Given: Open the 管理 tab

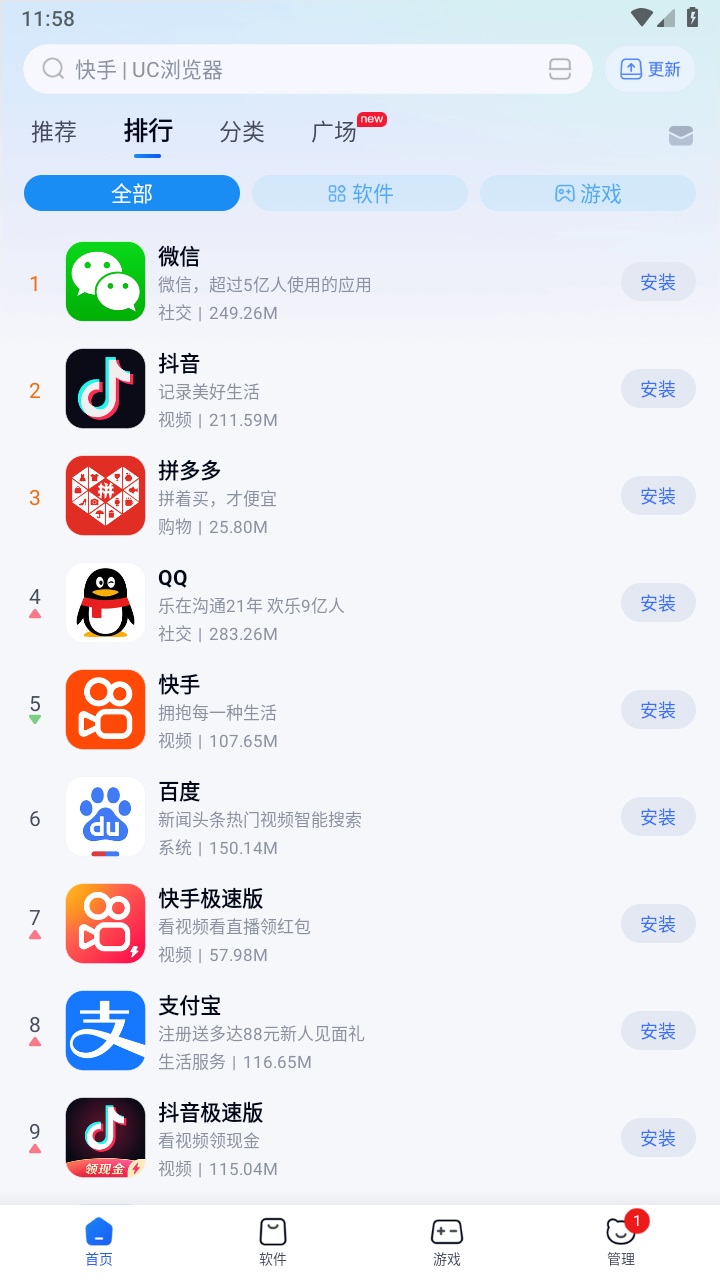Looking at the screenshot, I should click(621, 1241).
